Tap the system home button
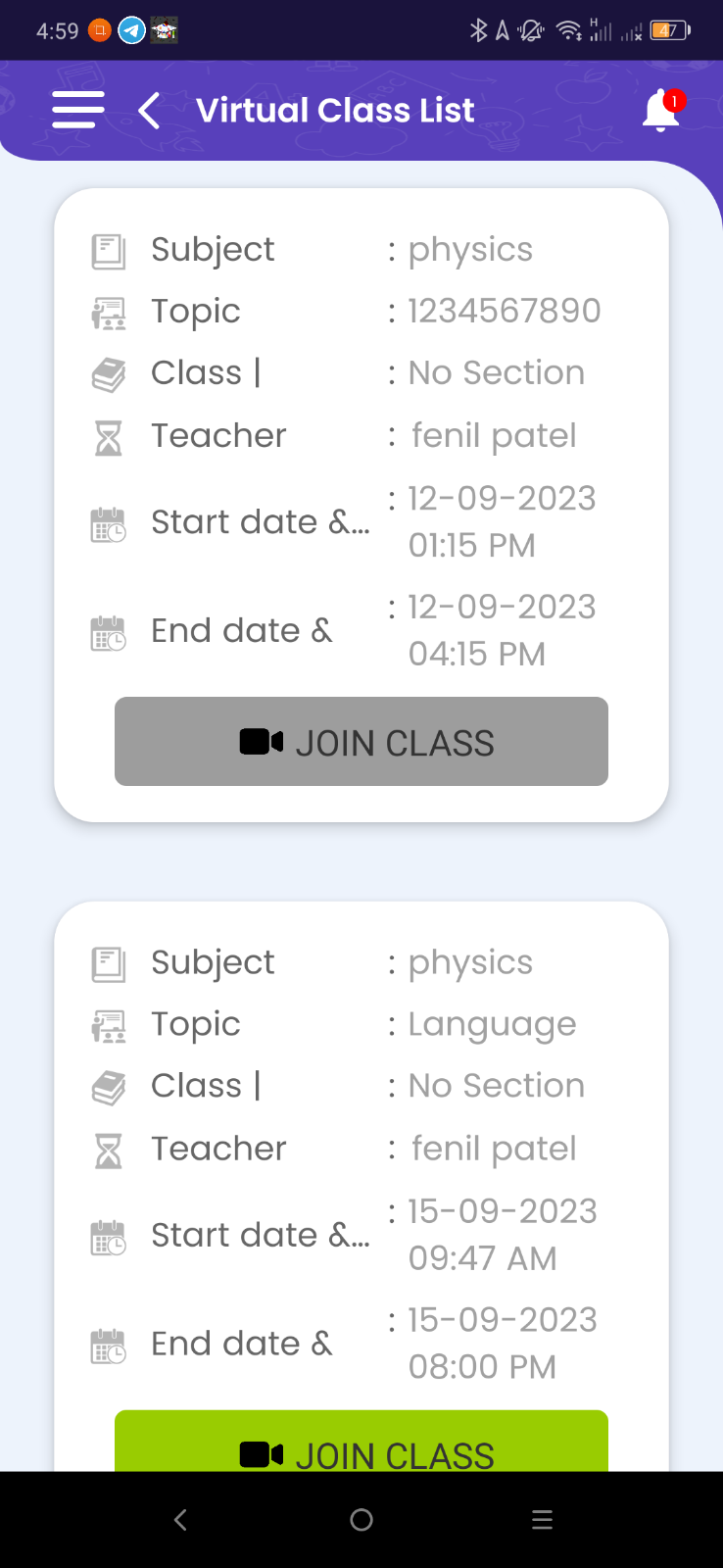723x1568 pixels. [x=361, y=1520]
